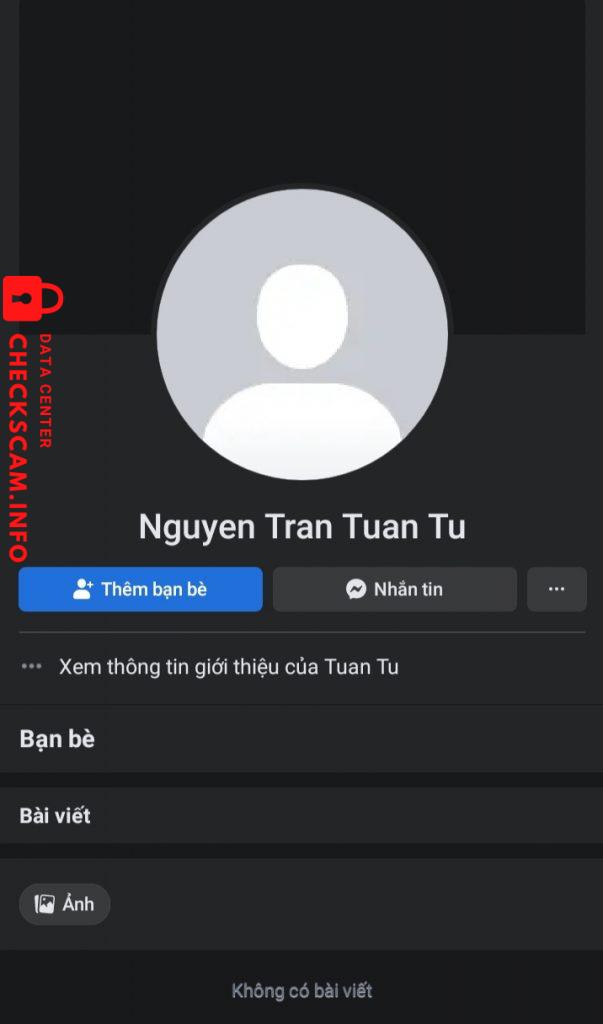The image size is (603, 1024).
Task: Tap the Thêm bạn bè button
Action: [140, 589]
